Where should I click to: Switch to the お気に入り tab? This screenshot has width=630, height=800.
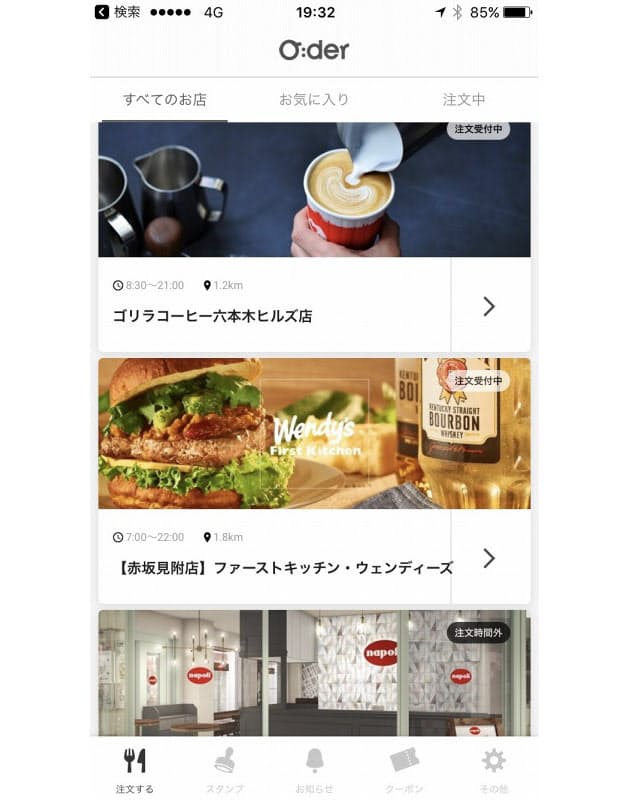coord(314,100)
